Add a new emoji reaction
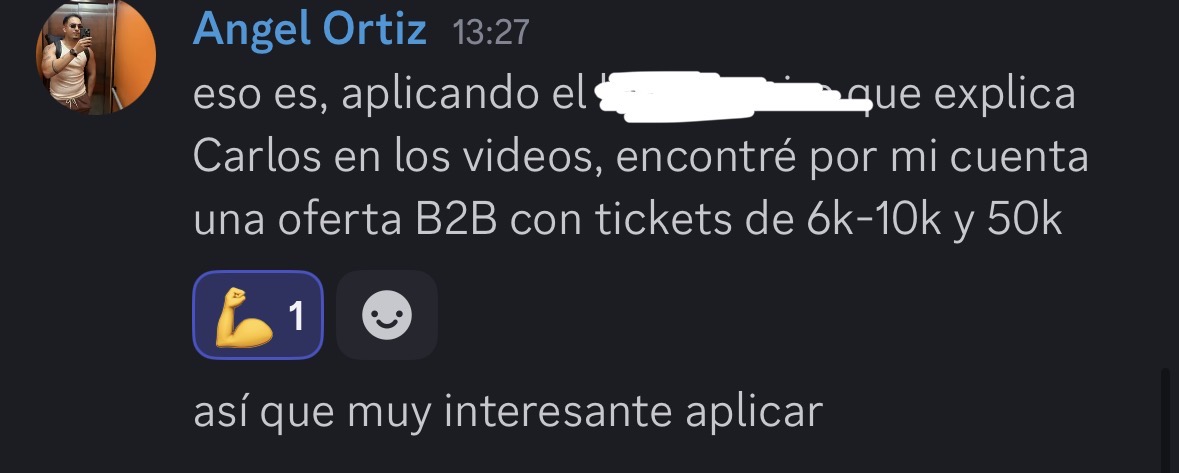The width and height of the screenshot is (1179, 473). [386, 315]
